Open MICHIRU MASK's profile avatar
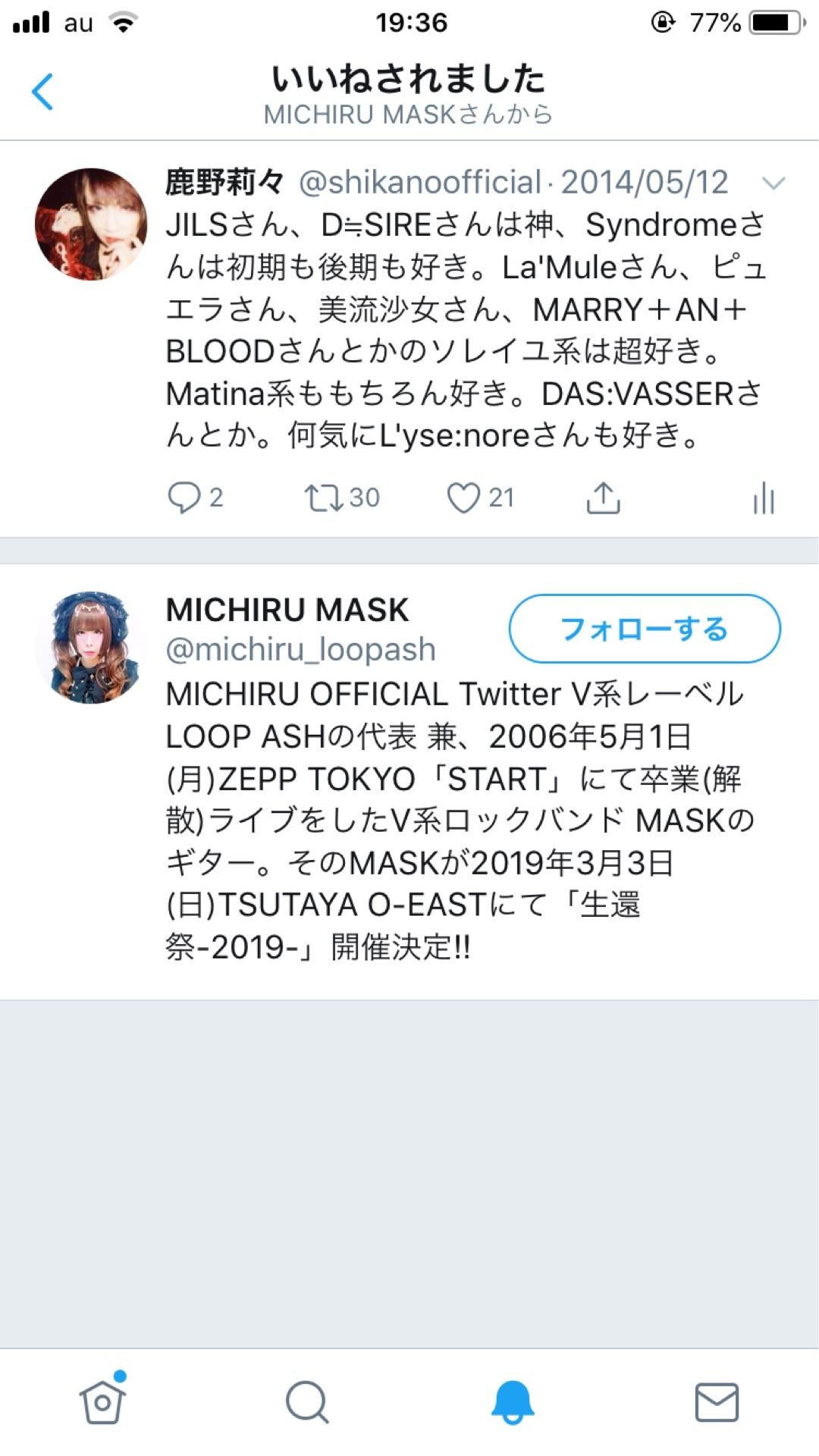The height and width of the screenshot is (1456, 819). 91,647
